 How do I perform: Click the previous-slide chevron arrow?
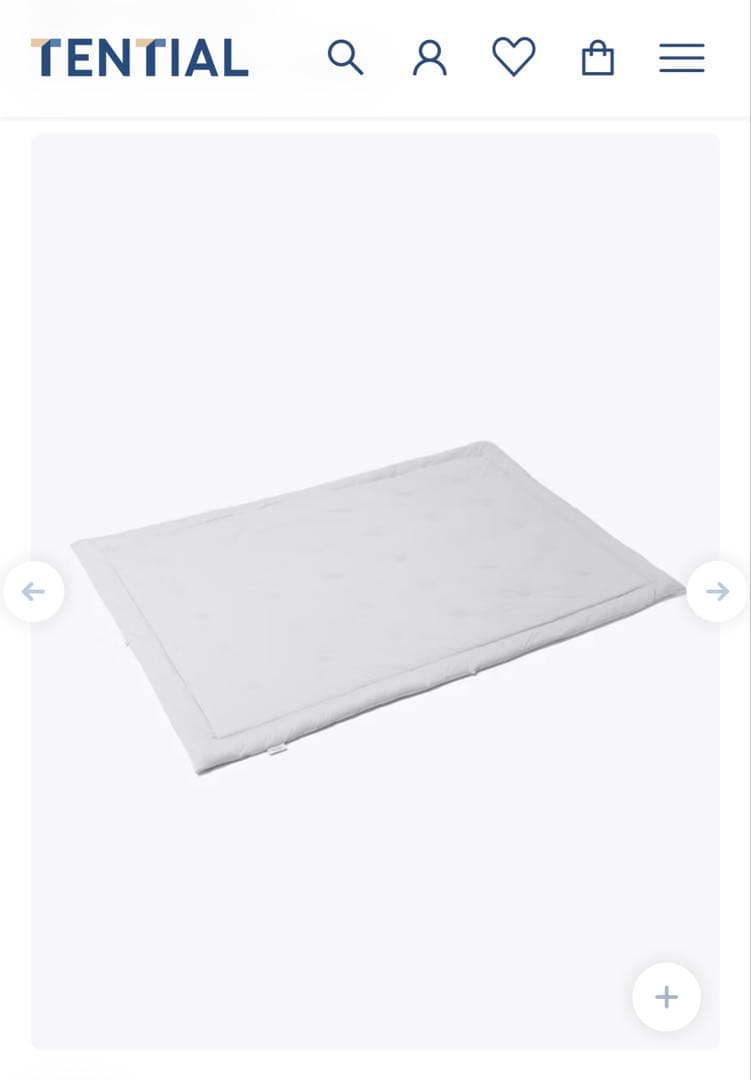point(34,591)
